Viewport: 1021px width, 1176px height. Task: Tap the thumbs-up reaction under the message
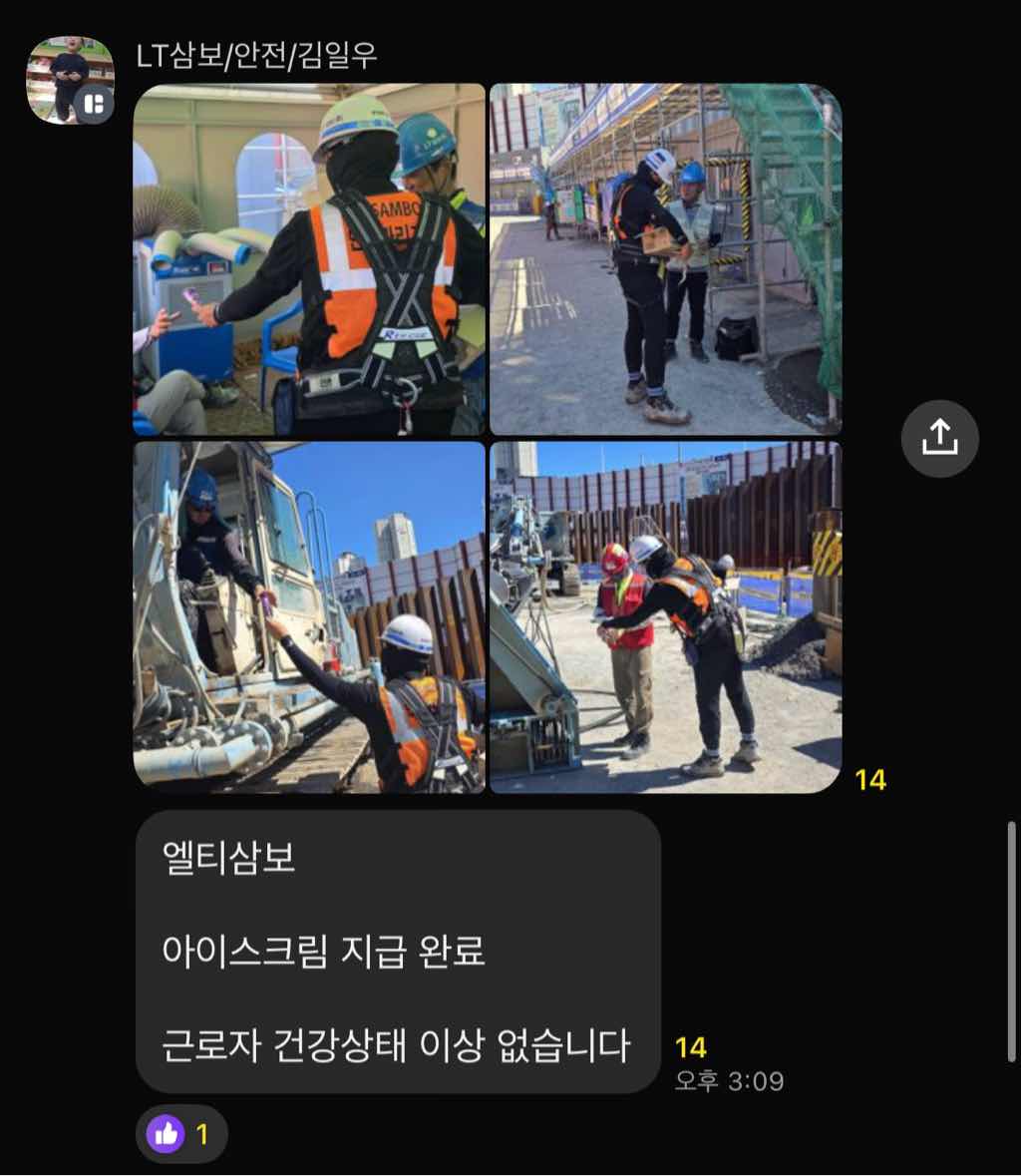[x=180, y=1134]
